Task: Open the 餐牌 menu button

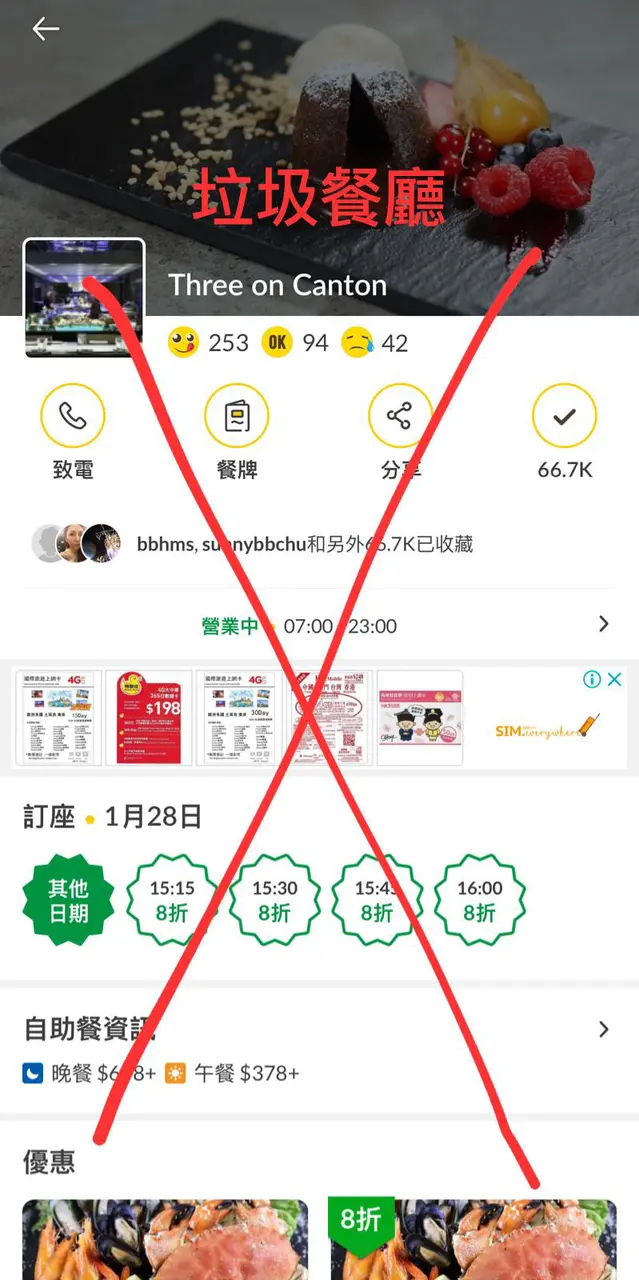Action: click(x=237, y=416)
